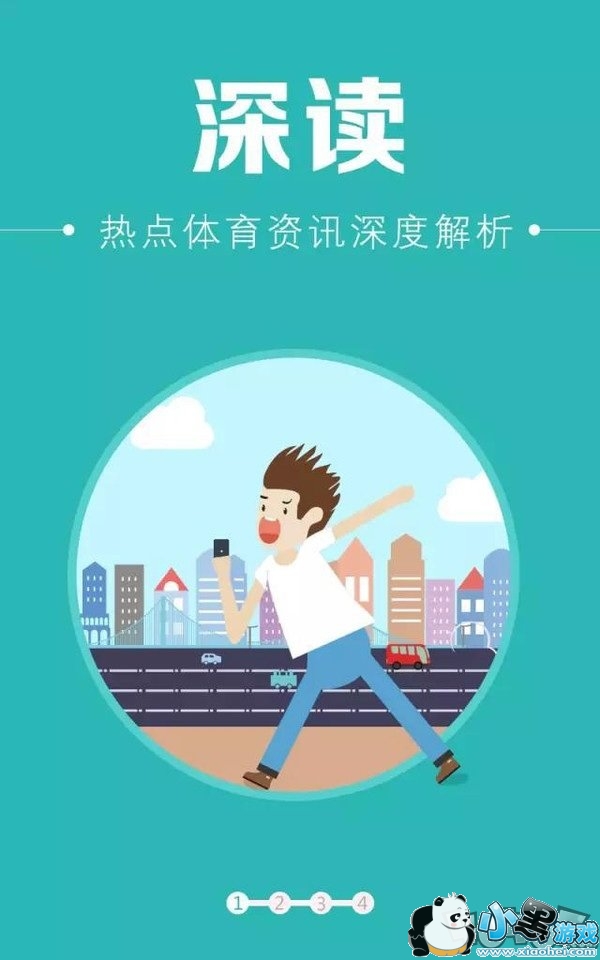Select page indicator number 3
Screen dimensions: 600x960
coord(321,902)
